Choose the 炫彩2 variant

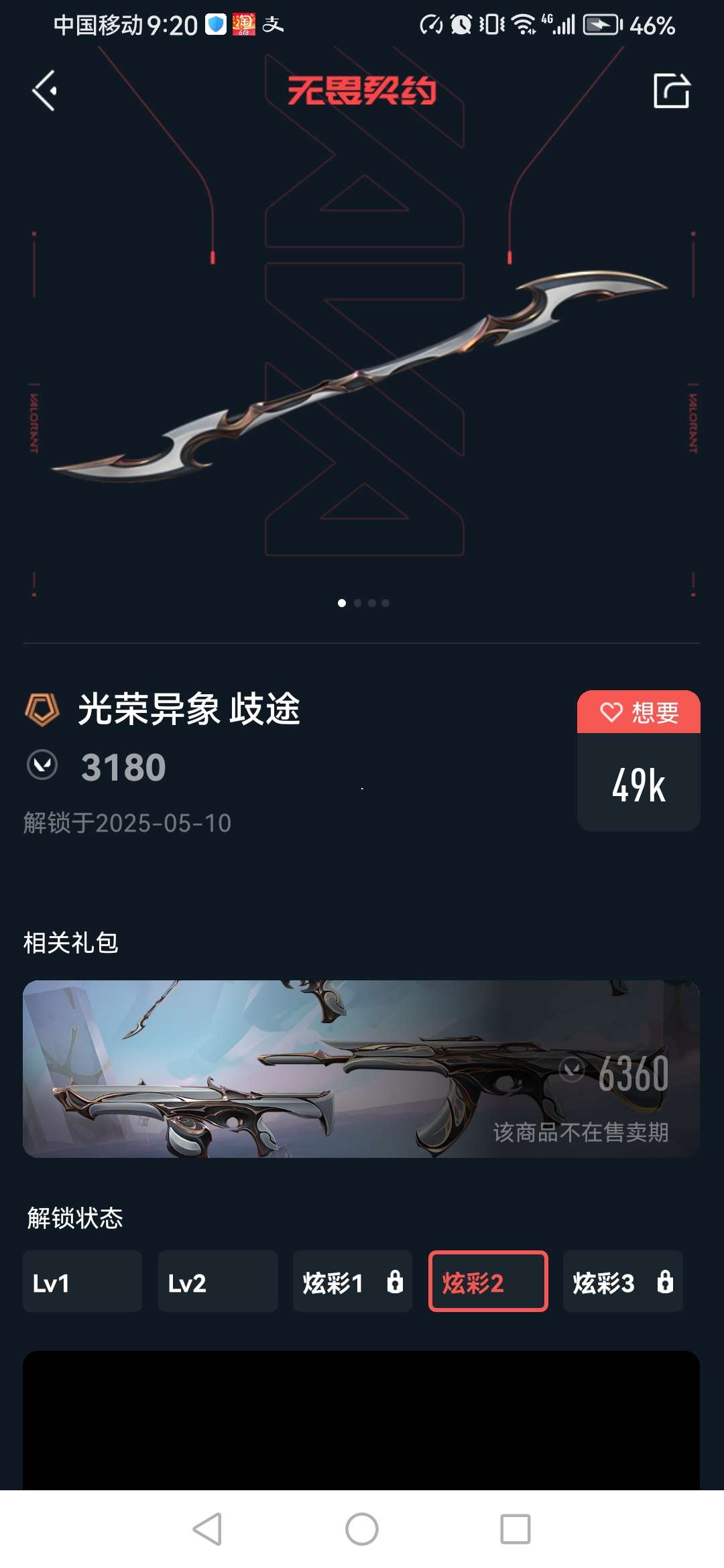(488, 1281)
